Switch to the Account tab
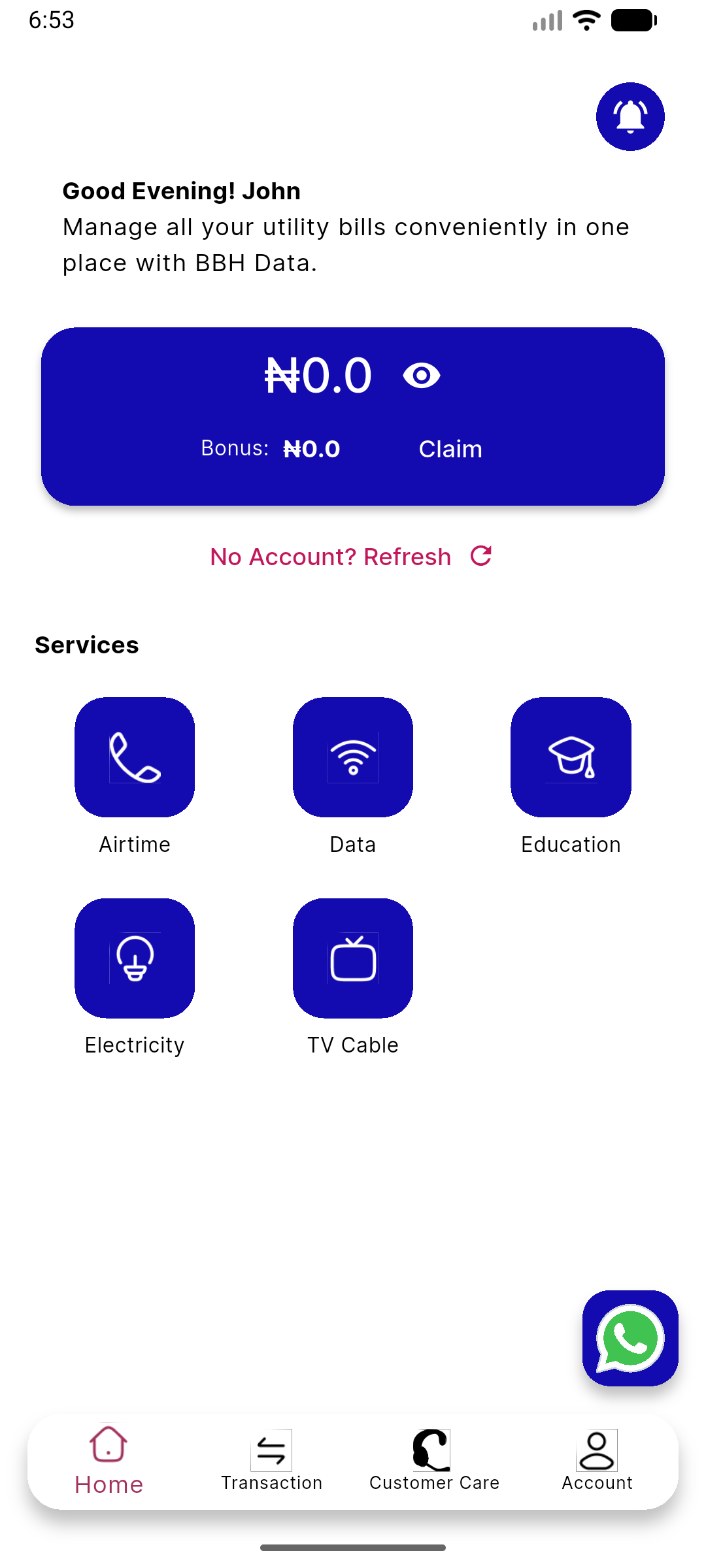 click(597, 1462)
